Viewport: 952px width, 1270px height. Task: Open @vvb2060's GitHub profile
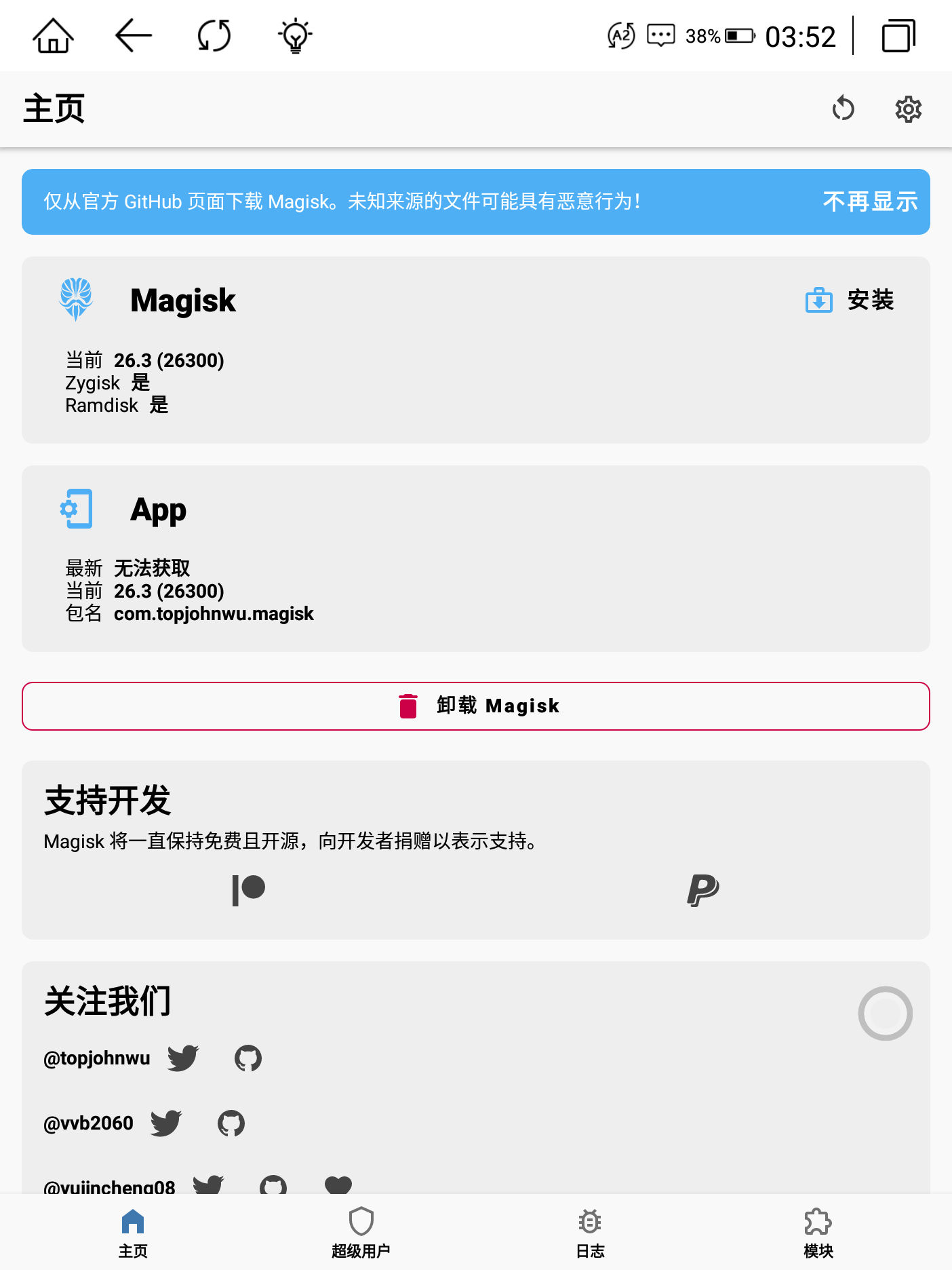pyautogui.click(x=231, y=1123)
